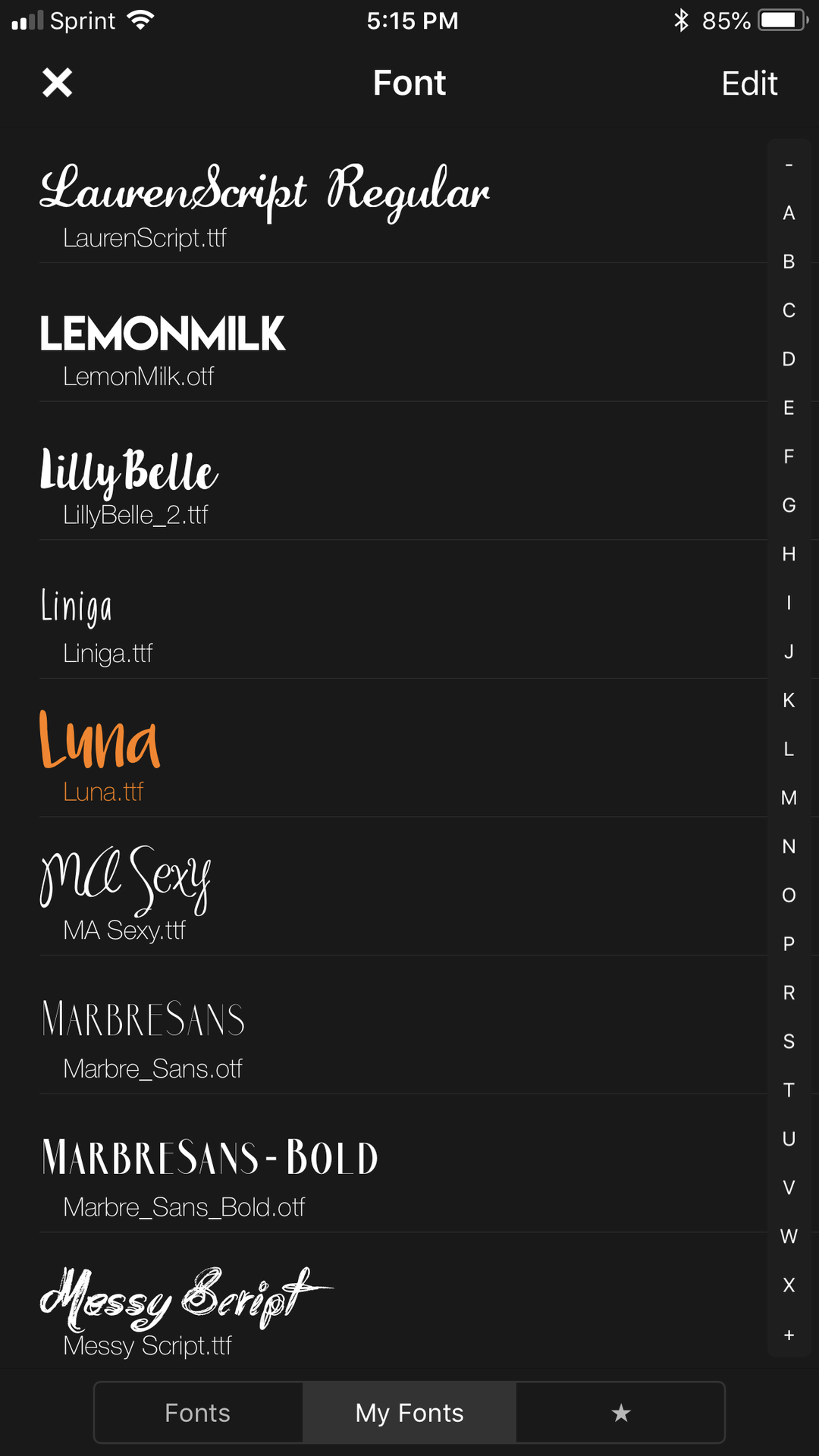Open the starred favorites tab
Viewport: 819px width, 1456px height.
[x=621, y=1413]
